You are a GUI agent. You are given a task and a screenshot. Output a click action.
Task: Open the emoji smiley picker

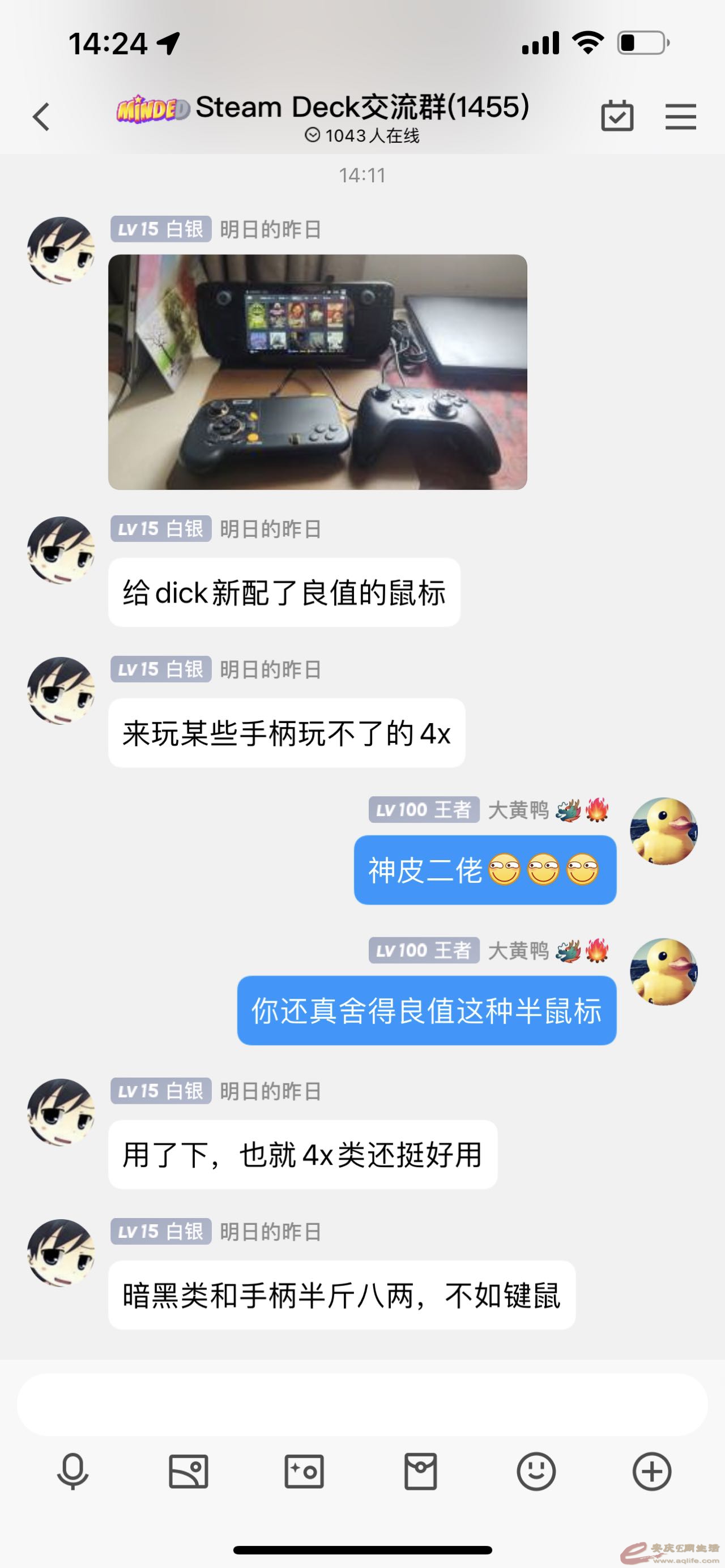(x=536, y=1472)
